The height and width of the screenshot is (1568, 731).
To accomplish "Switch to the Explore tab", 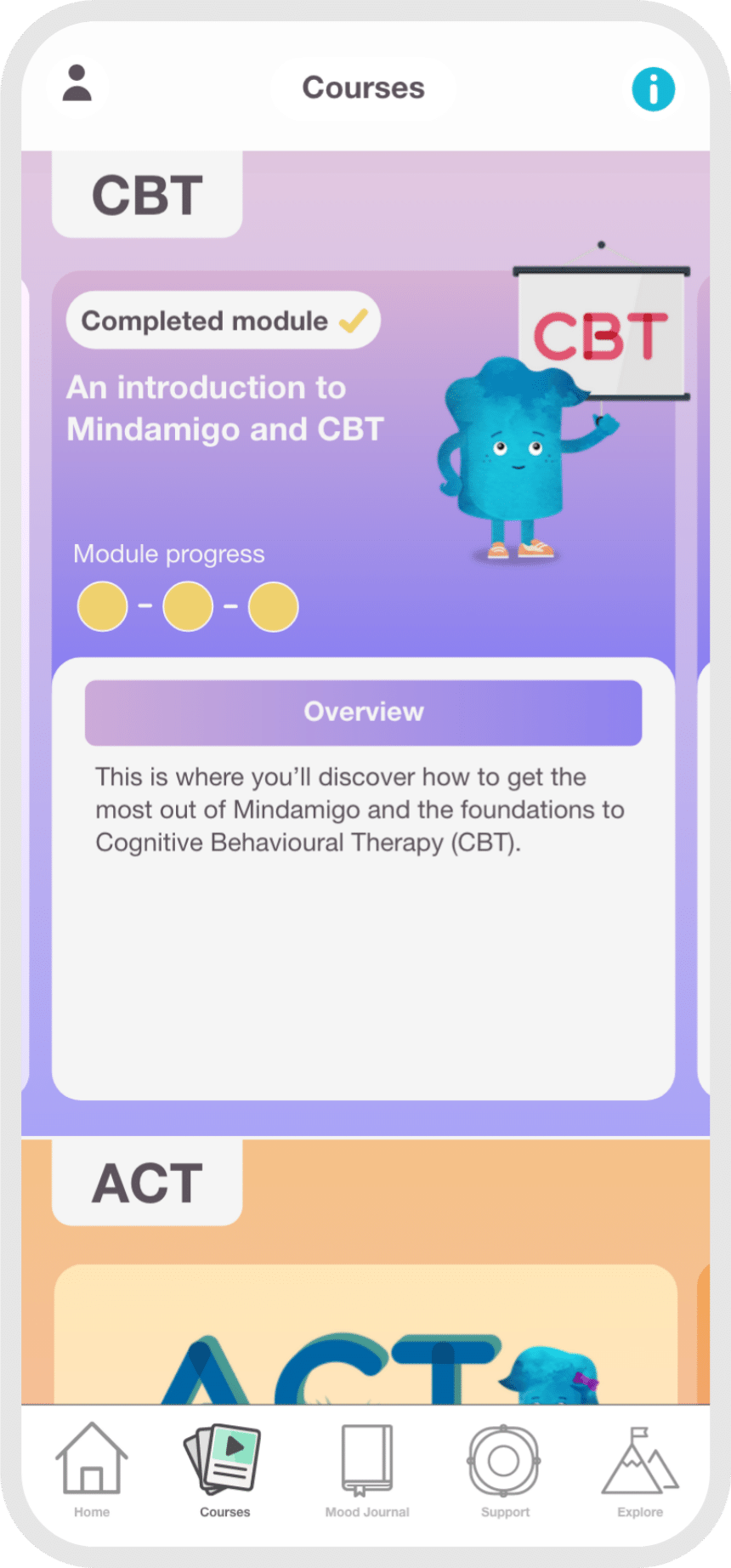I will (x=639, y=1469).
